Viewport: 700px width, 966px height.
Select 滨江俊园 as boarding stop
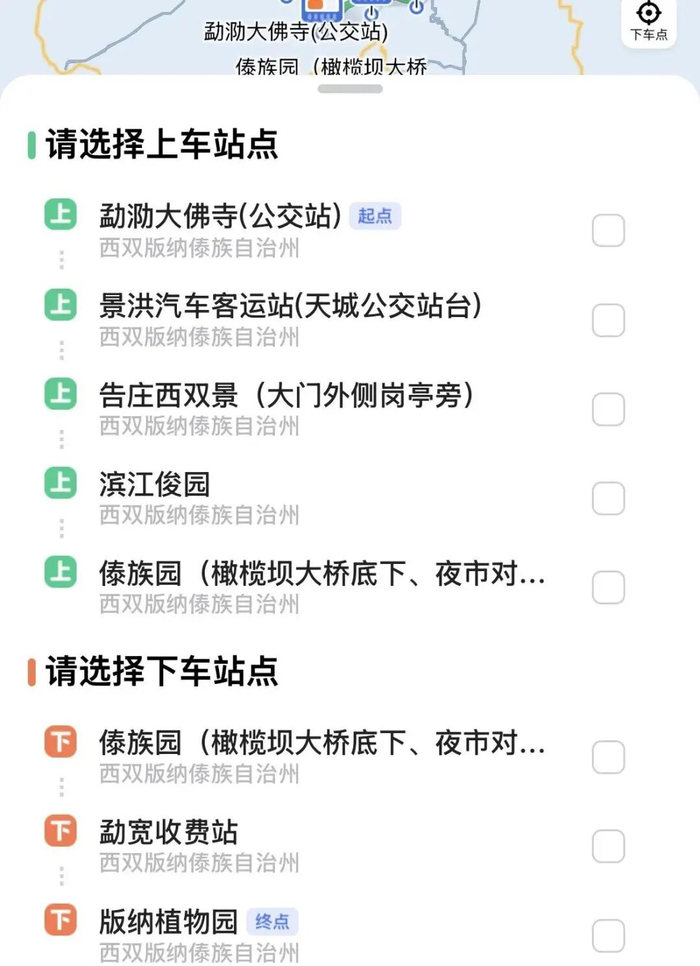pos(608,499)
